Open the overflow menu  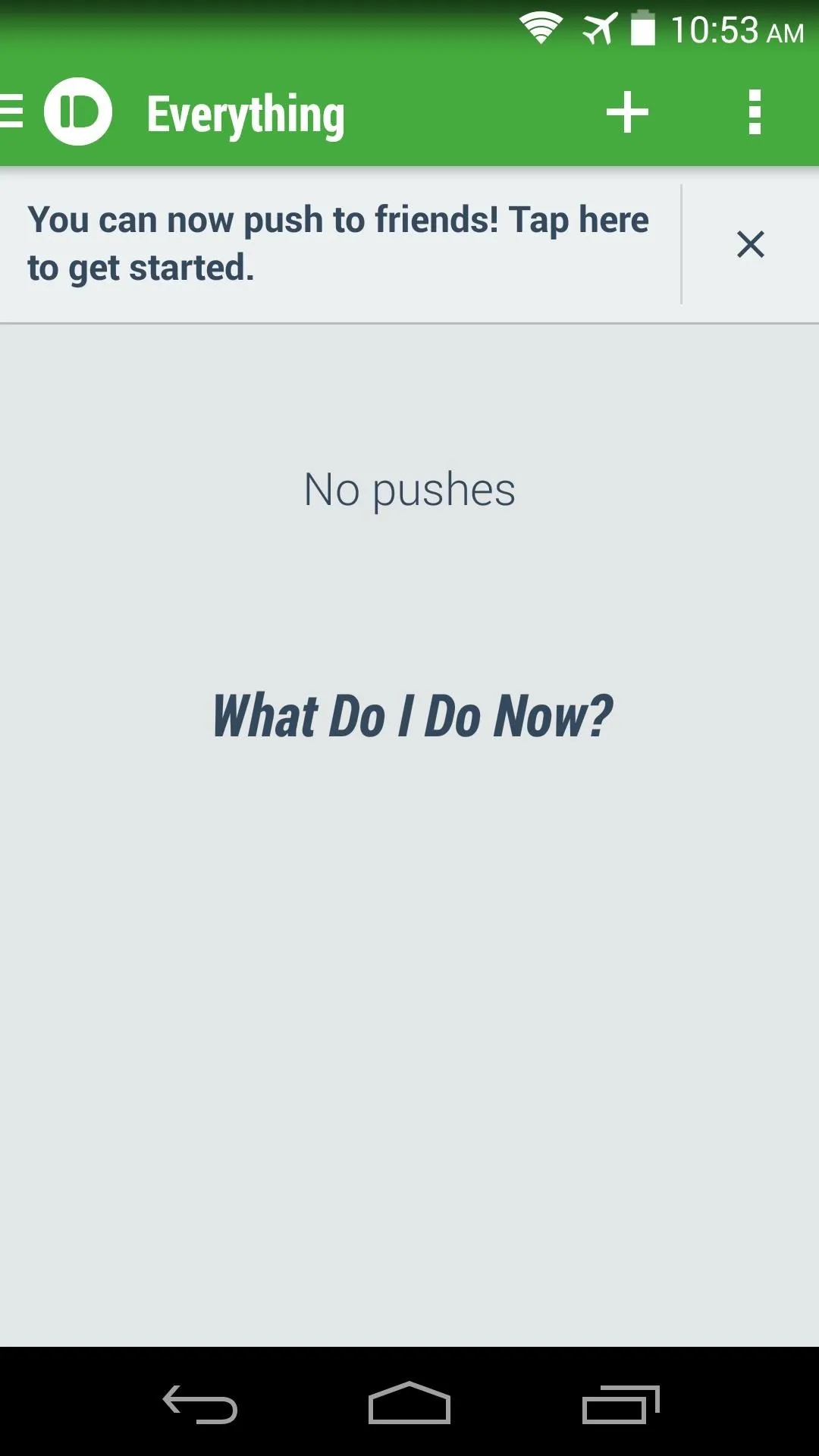pos(754,112)
